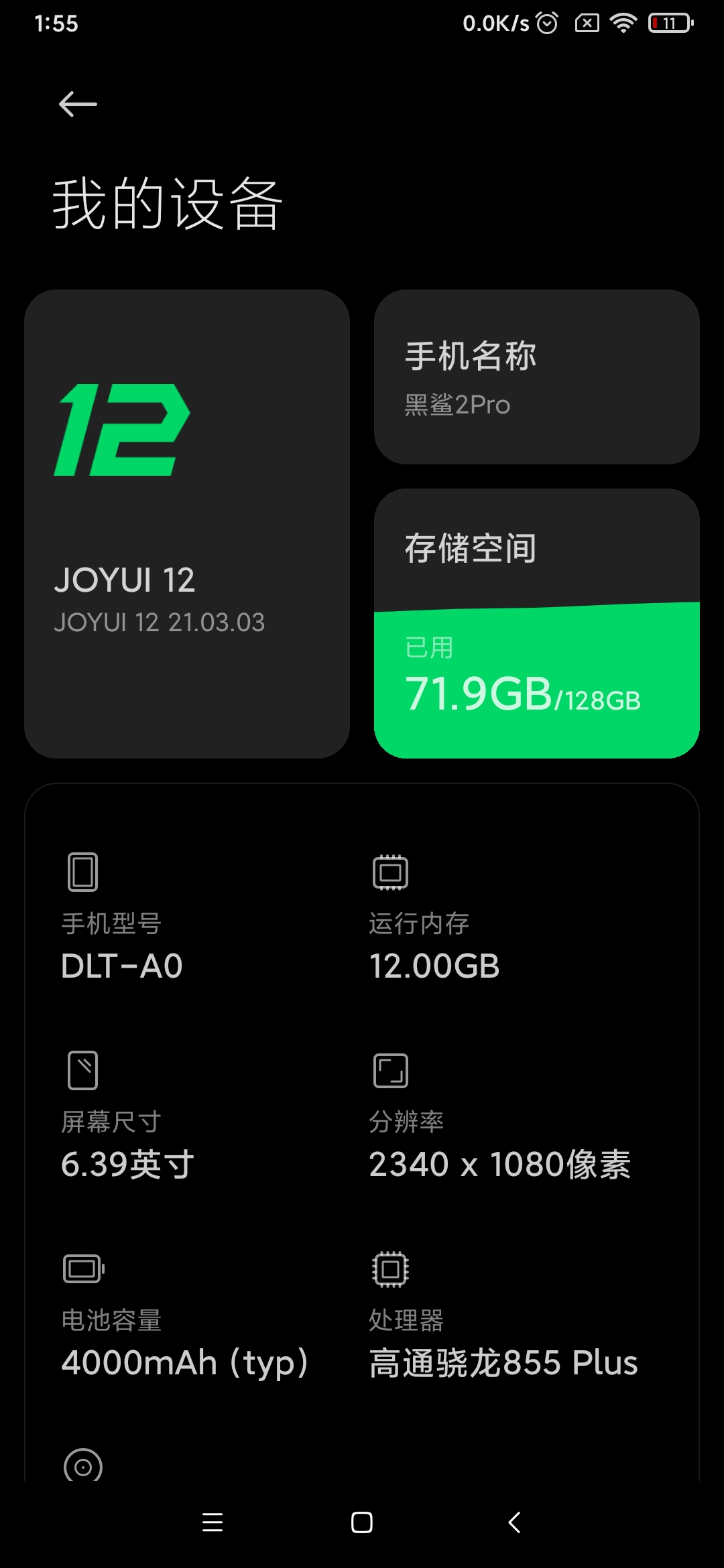This screenshot has height=1568, width=724.
Task: Tap the system home button
Action: click(362, 1522)
